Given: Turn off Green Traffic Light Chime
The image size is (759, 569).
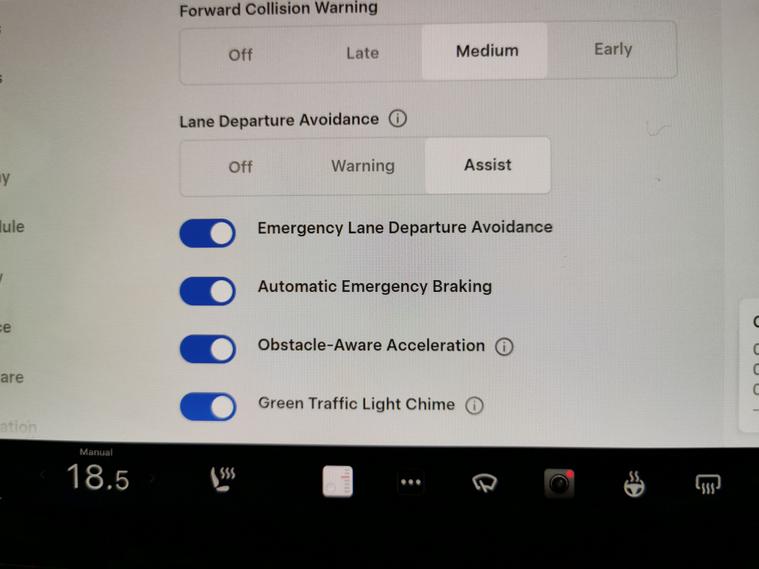Looking at the screenshot, I should [208, 407].
